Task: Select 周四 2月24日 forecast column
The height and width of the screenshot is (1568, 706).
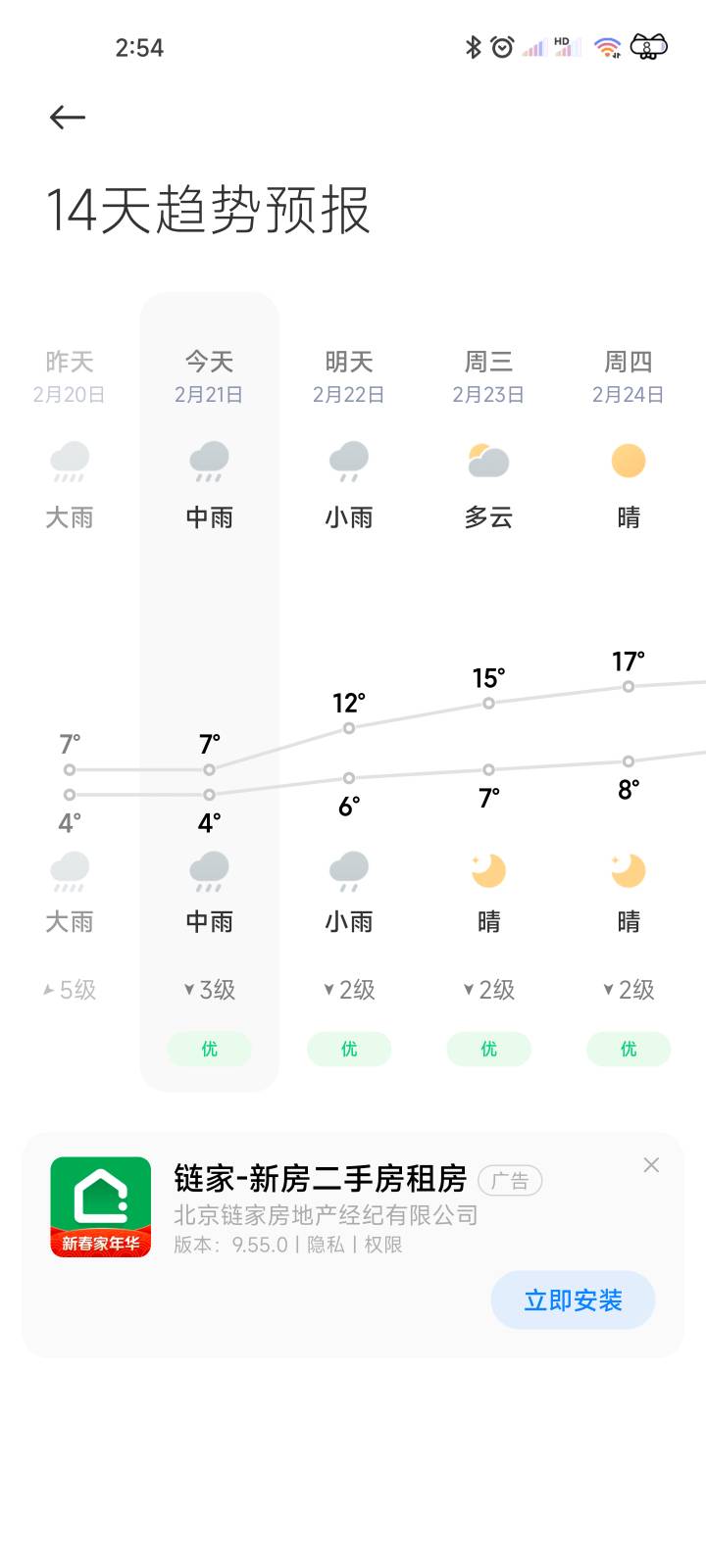Action: pyautogui.click(x=628, y=686)
